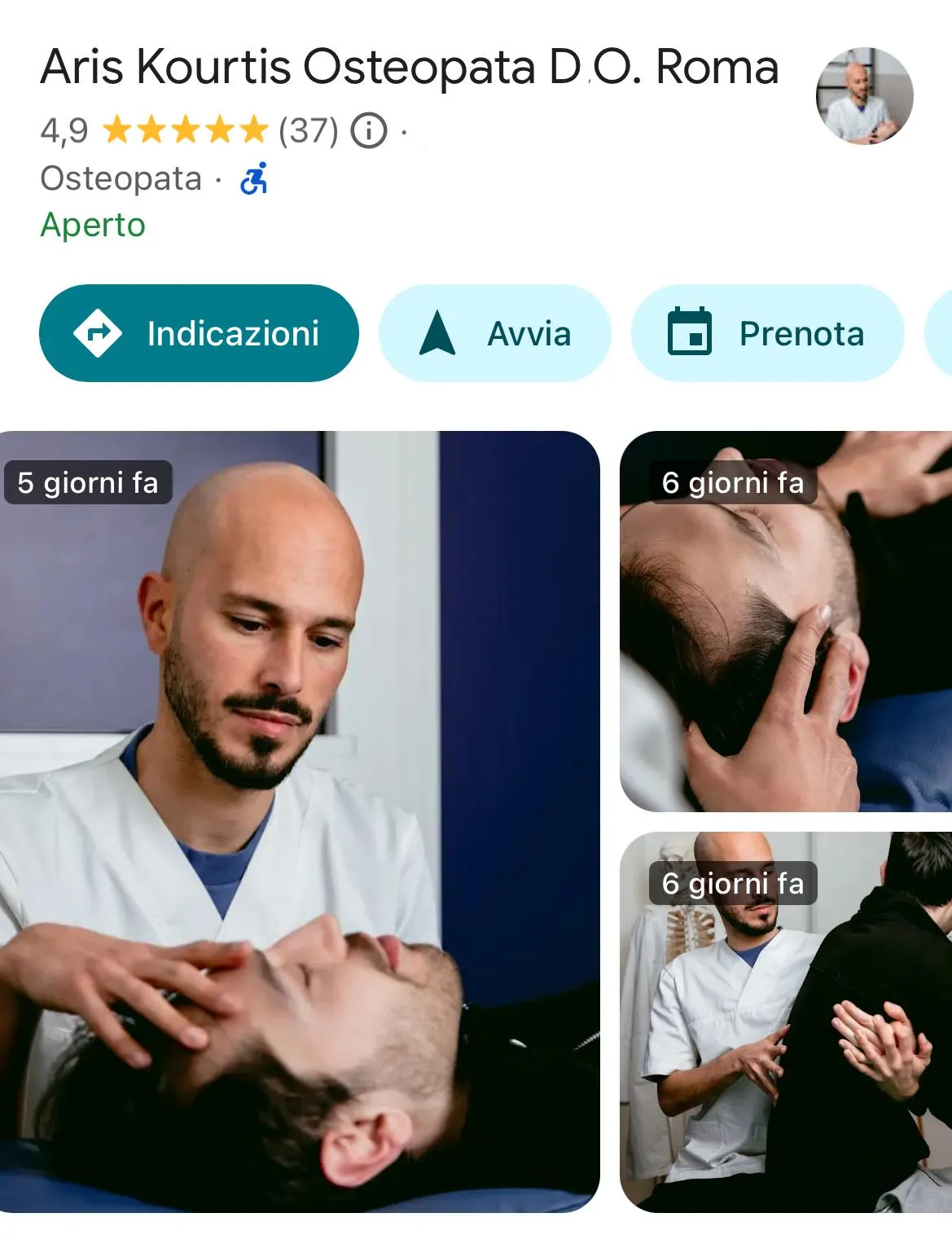952x1257 pixels.
Task: Start navigation with Avvia
Action: 495,333
